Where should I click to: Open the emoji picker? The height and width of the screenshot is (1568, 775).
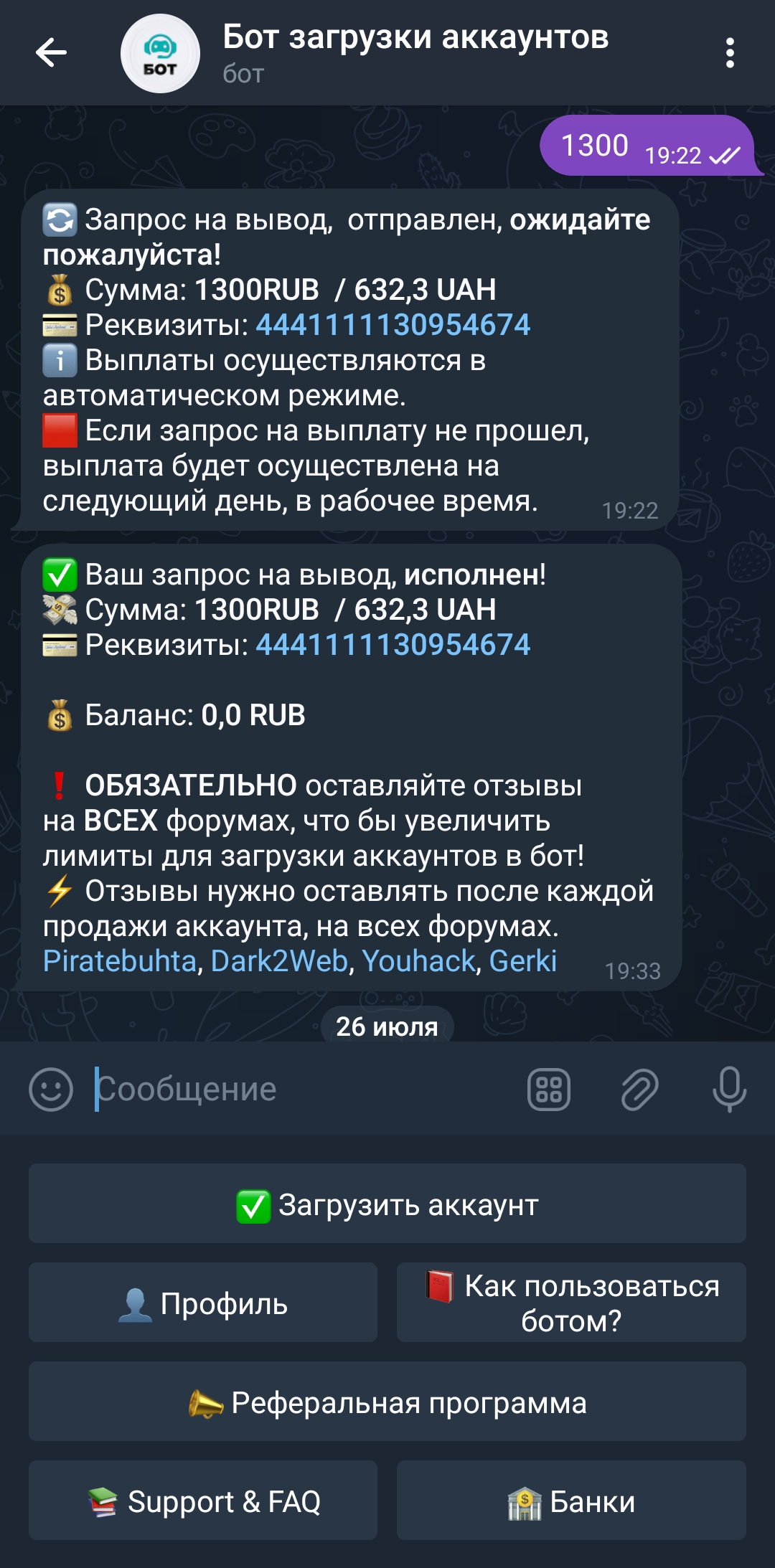[x=51, y=1089]
